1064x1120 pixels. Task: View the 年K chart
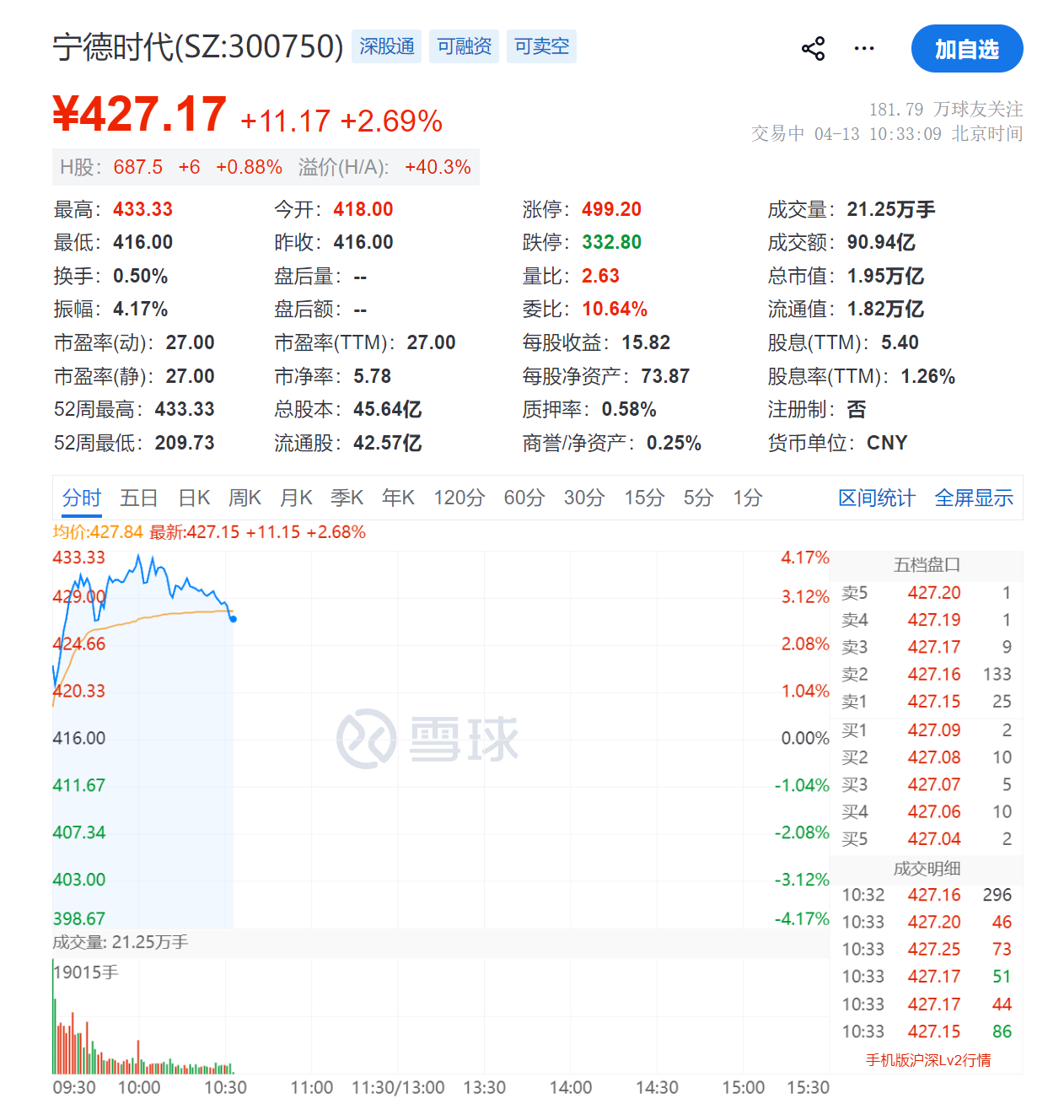point(398,498)
